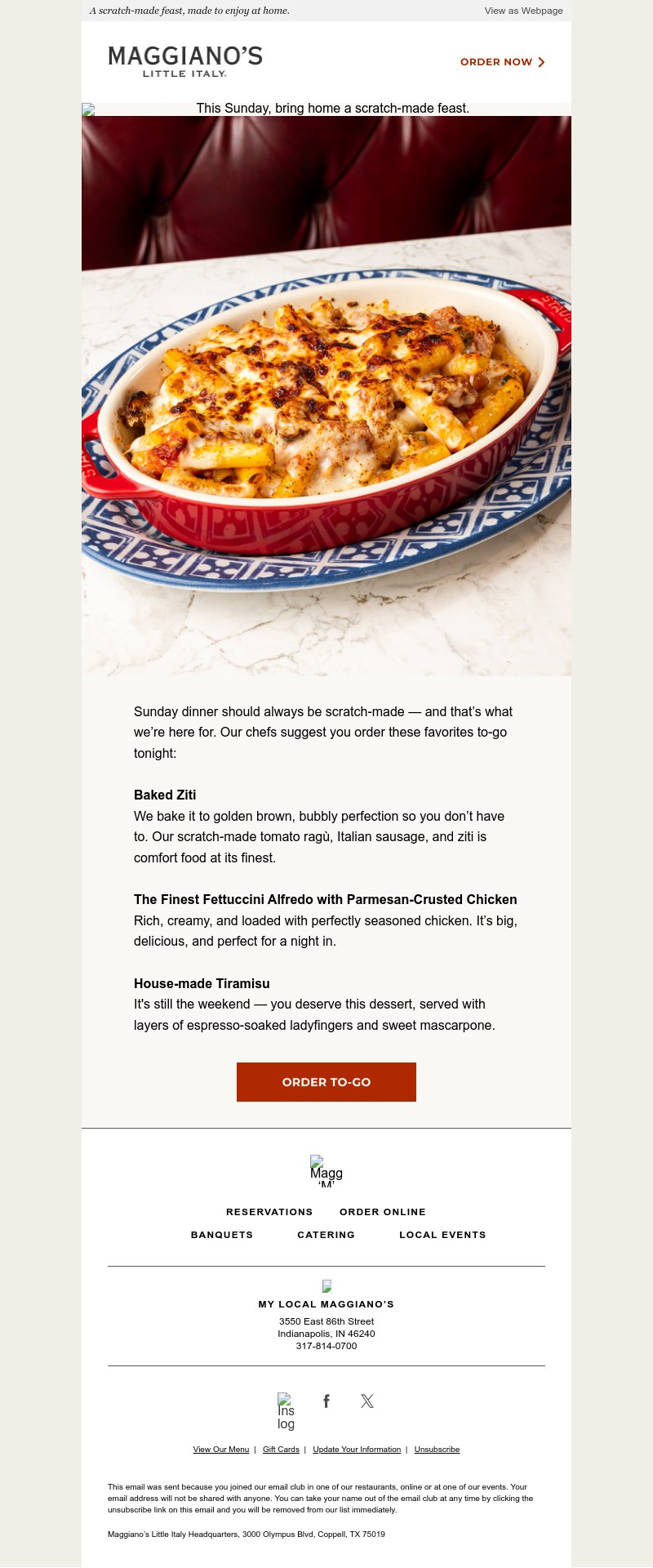Open the RESERVATIONS menu item
Image resolution: width=653 pixels, height=1568 pixels.
point(269,1212)
